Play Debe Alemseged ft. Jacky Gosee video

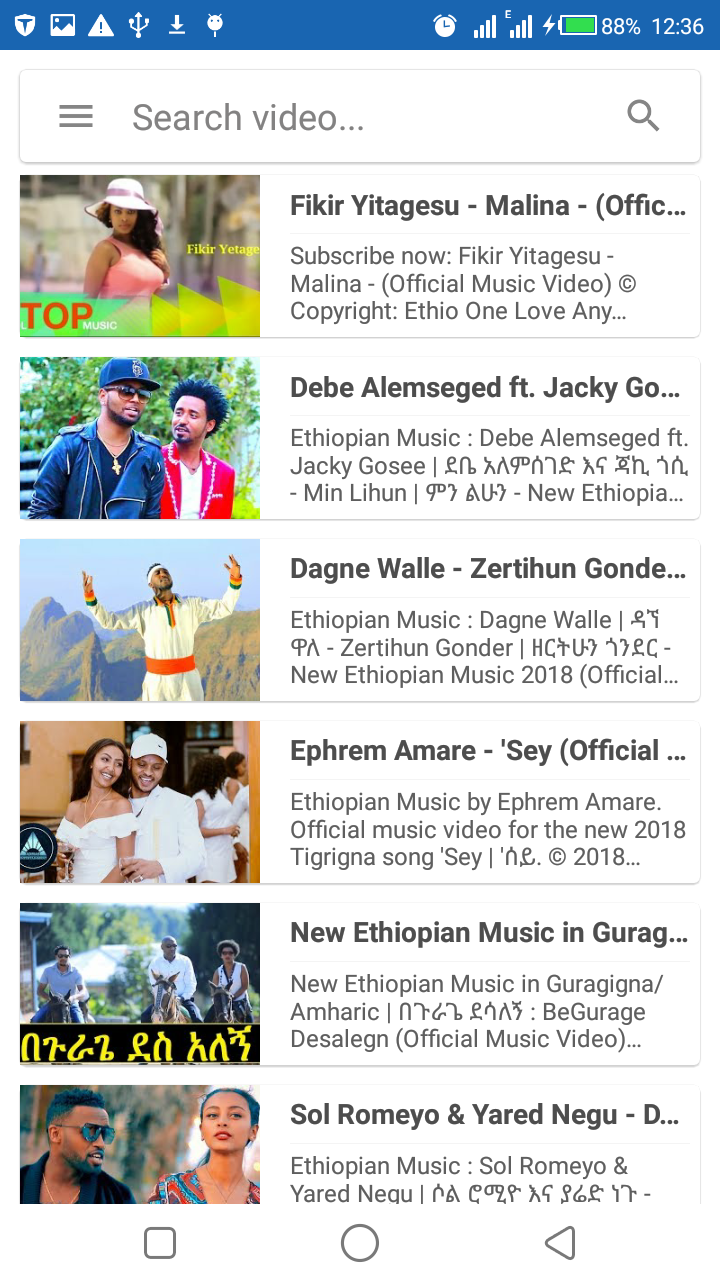click(x=360, y=438)
